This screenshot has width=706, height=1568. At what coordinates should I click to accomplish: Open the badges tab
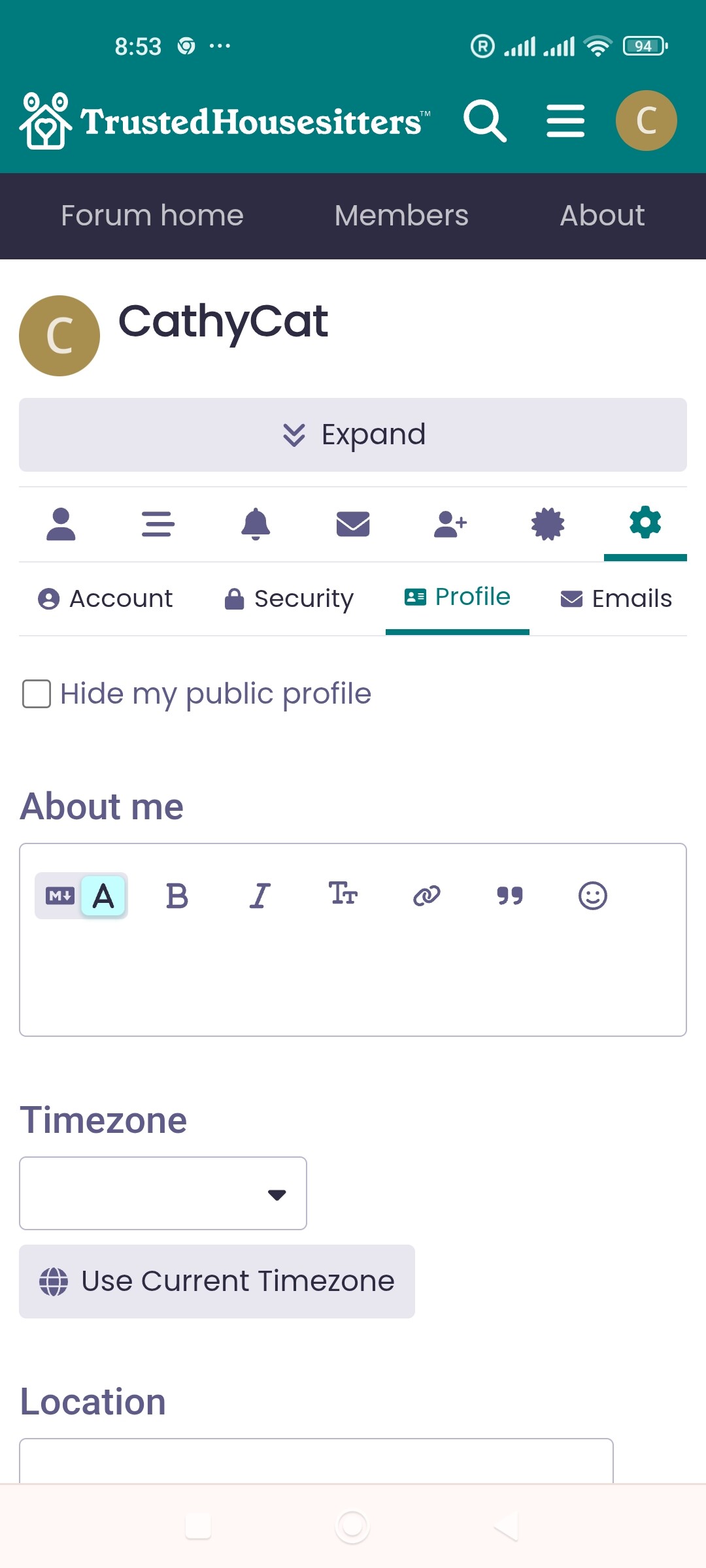548,524
